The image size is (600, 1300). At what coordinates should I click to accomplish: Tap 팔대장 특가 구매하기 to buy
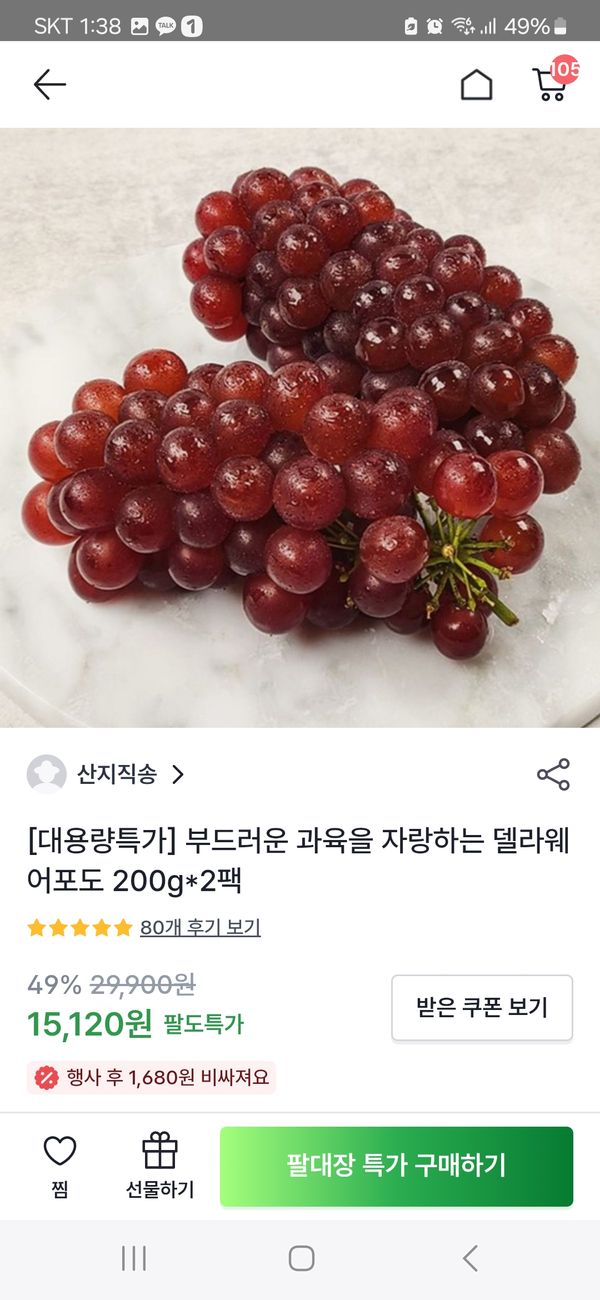(x=396, y=1166)
